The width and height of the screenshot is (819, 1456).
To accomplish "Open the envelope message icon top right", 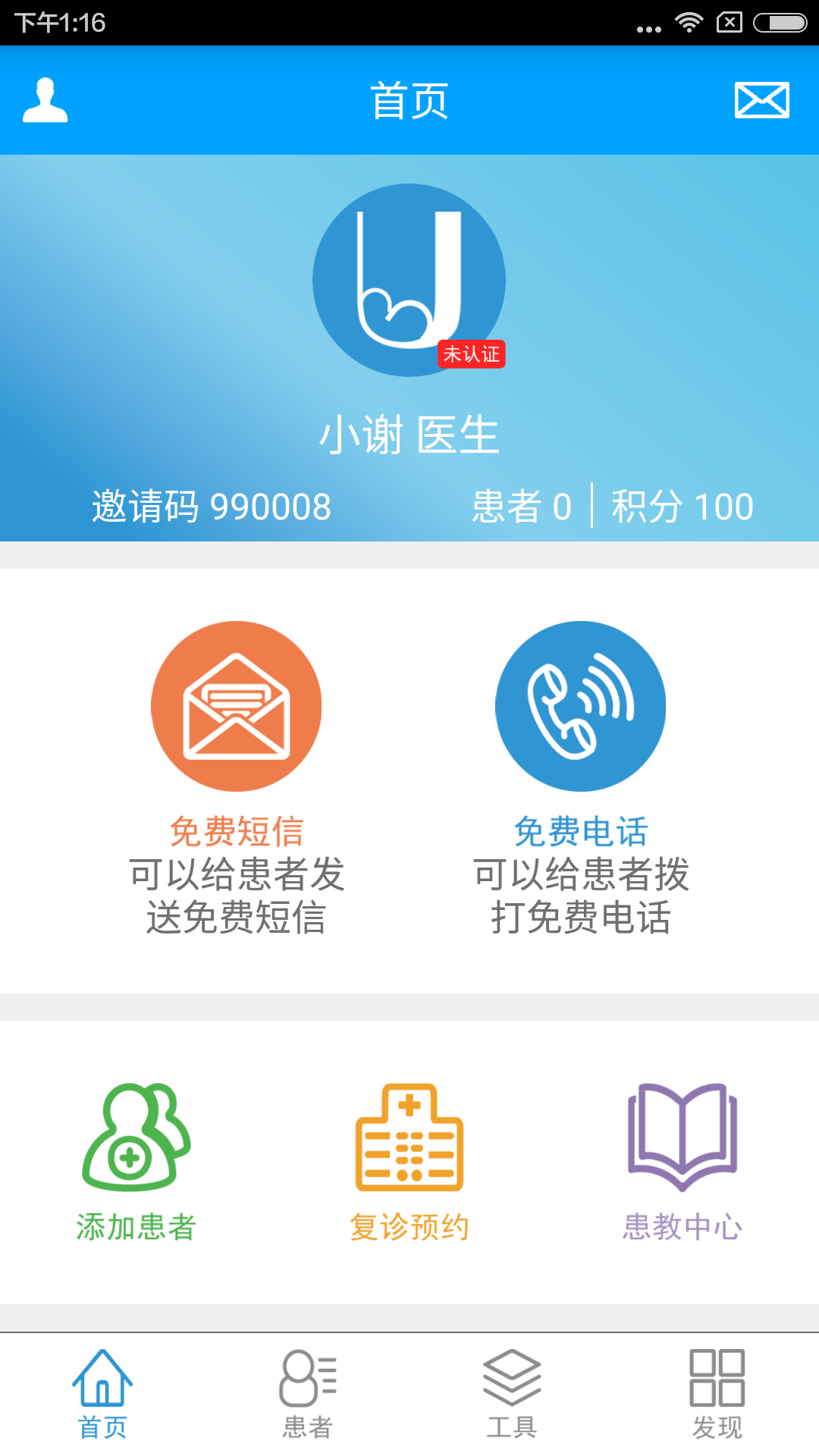I will coord(761,99).
